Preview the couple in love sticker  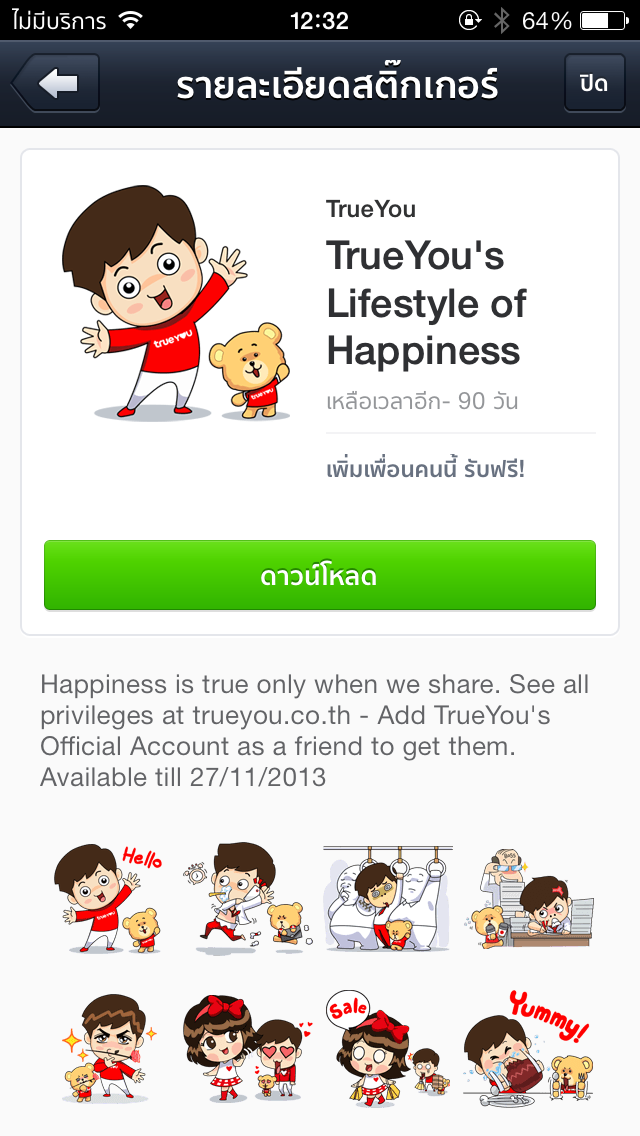tap(246, 1046)
